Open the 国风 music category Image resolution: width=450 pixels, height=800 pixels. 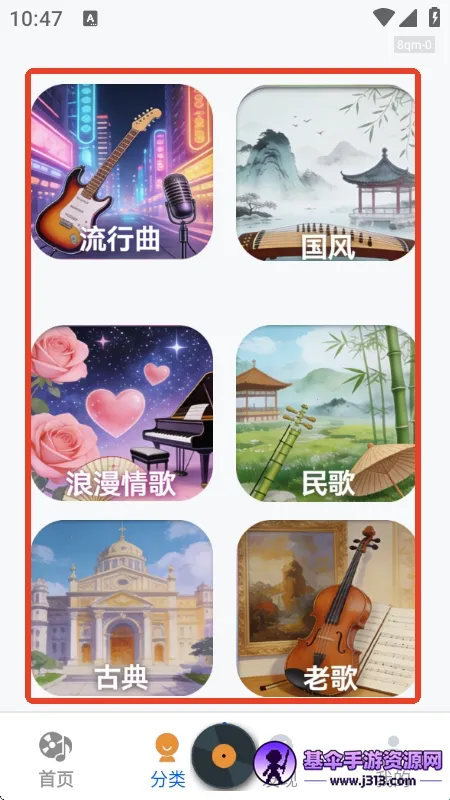click(x=326, y=172)
